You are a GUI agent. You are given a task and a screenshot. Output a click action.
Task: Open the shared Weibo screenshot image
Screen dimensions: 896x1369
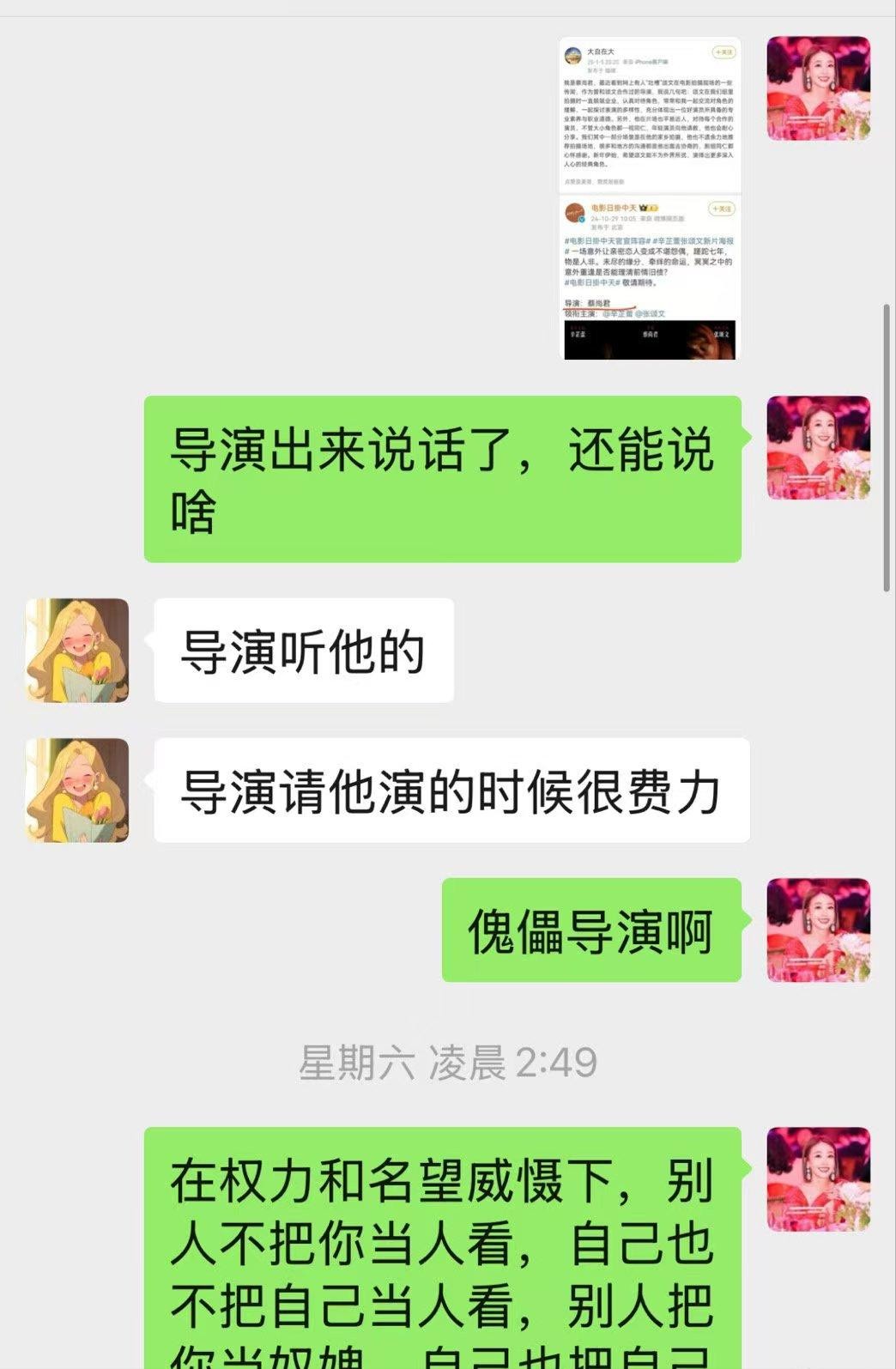tap(650, 198)
